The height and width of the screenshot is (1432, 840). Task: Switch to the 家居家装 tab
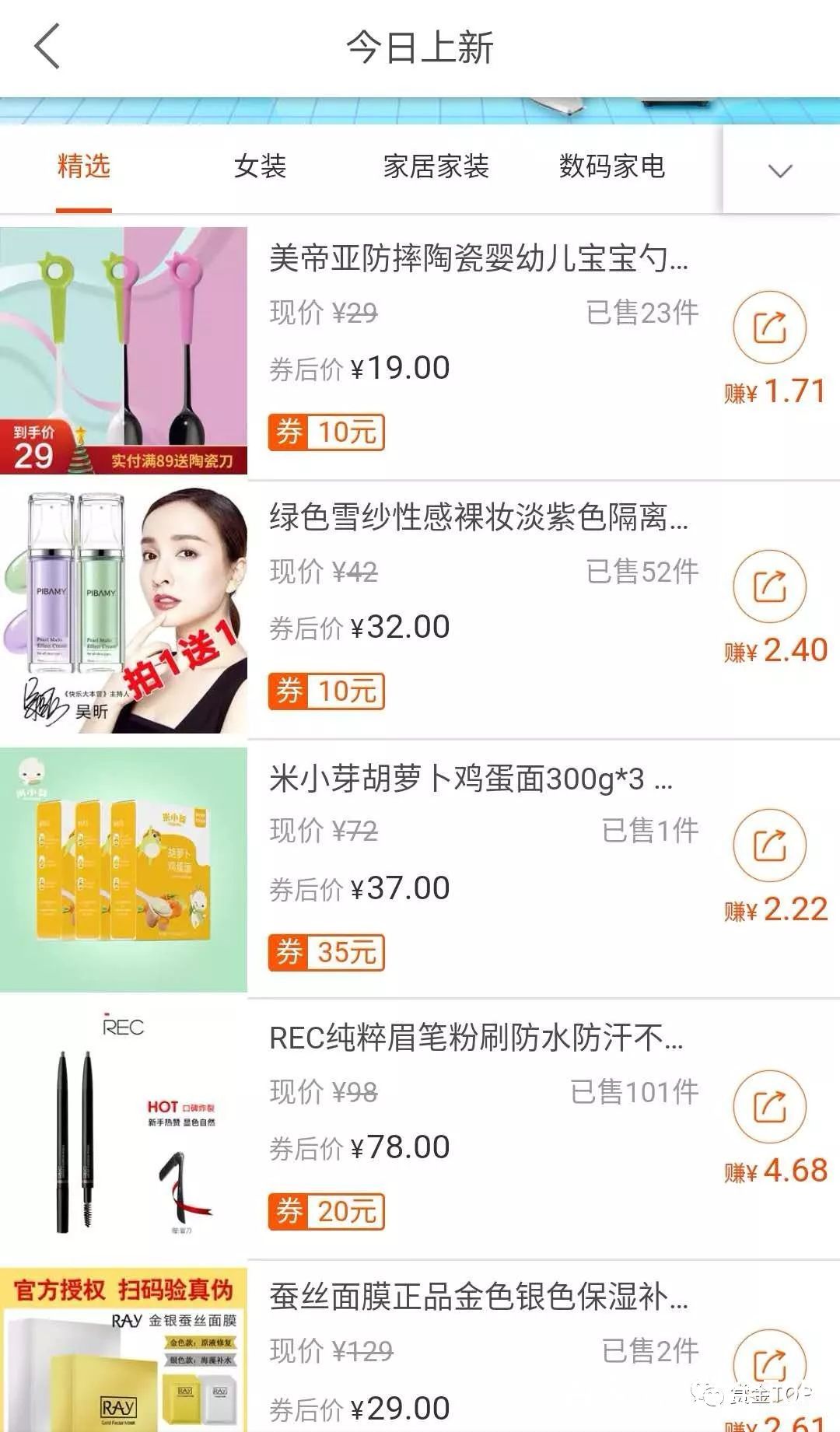pos(436,166)
